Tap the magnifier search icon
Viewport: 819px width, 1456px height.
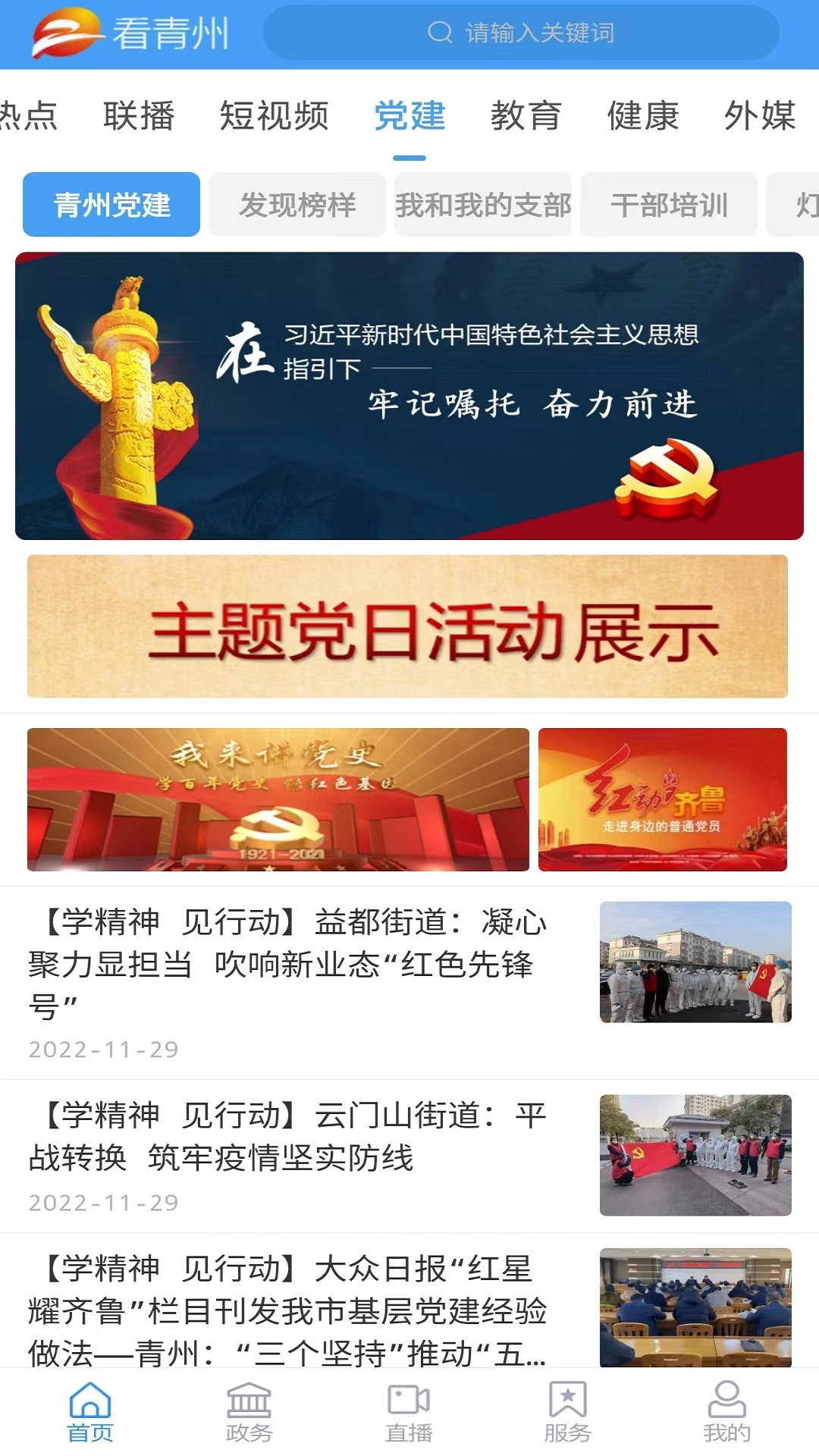click(438, 32)
